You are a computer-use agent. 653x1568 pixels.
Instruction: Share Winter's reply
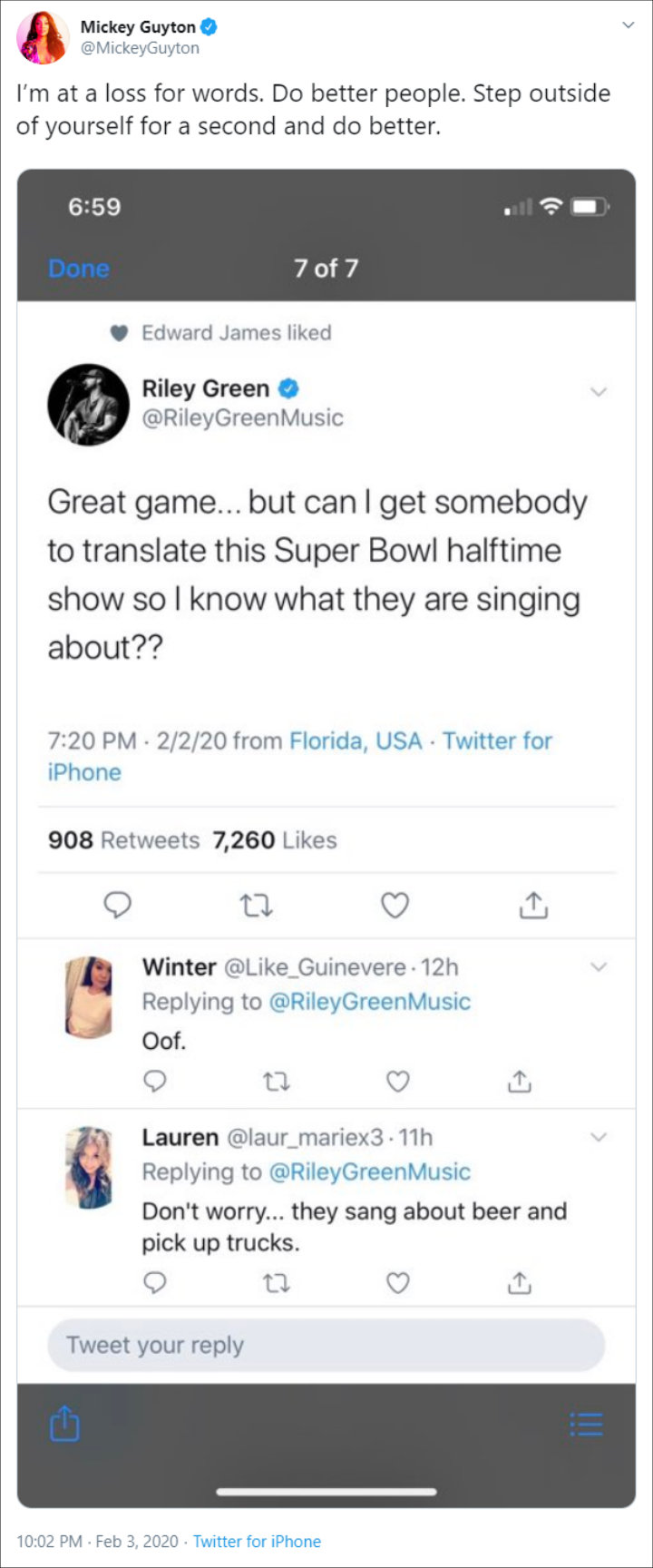pyautogui.click(x=519, y=1081)
